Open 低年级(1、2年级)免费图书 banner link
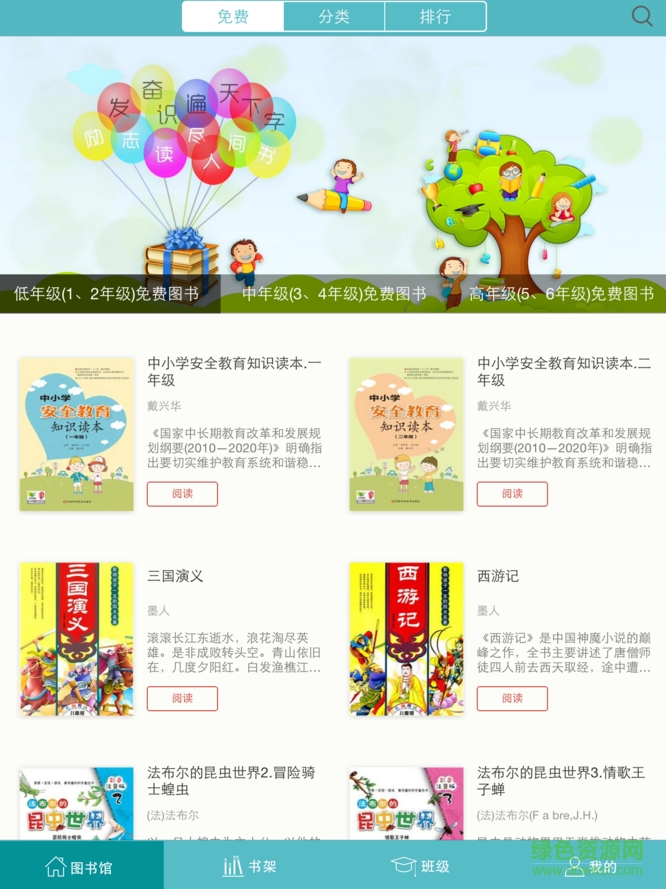Image resolution: width=666 pixels, height=889 pixels. pos(106,294)
